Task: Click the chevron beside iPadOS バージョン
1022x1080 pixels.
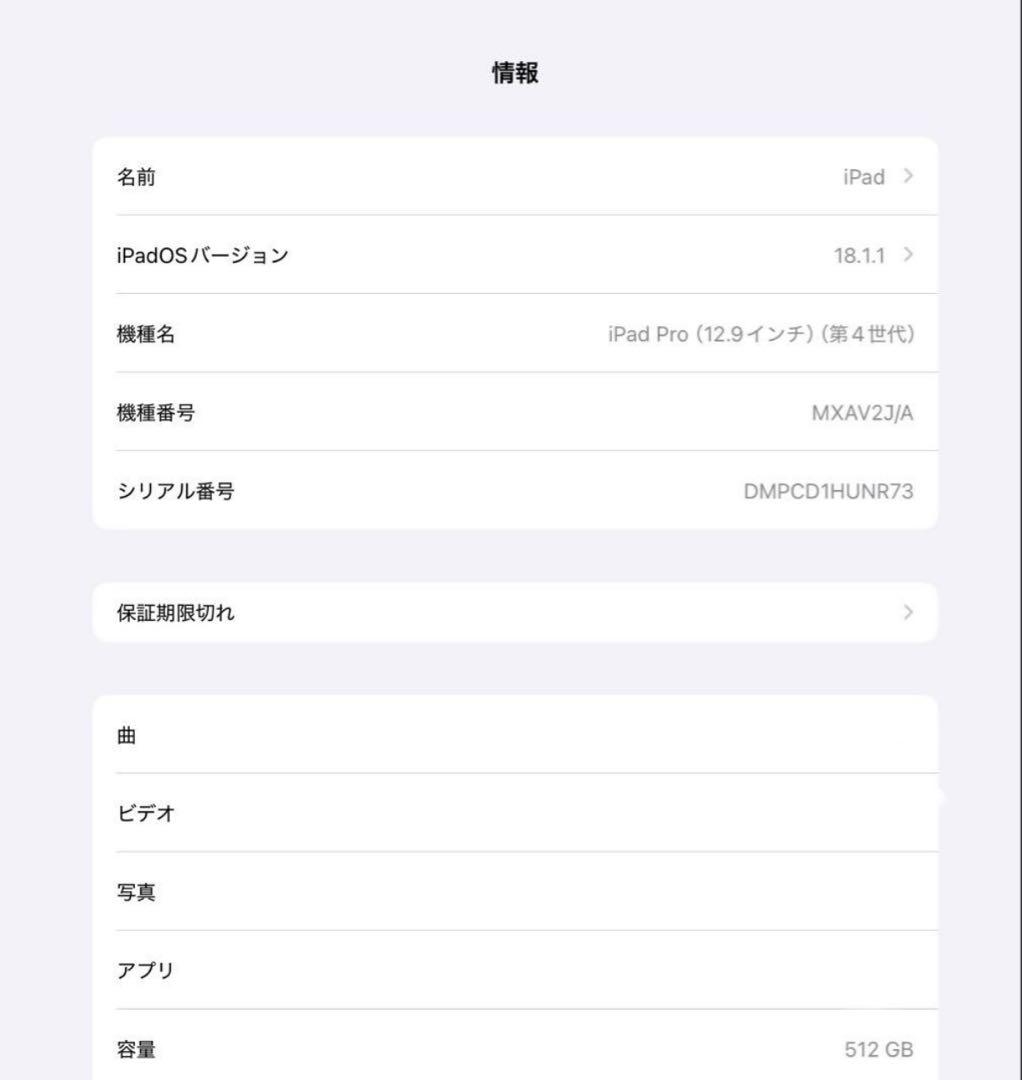Action: click(x=908, y=255)
